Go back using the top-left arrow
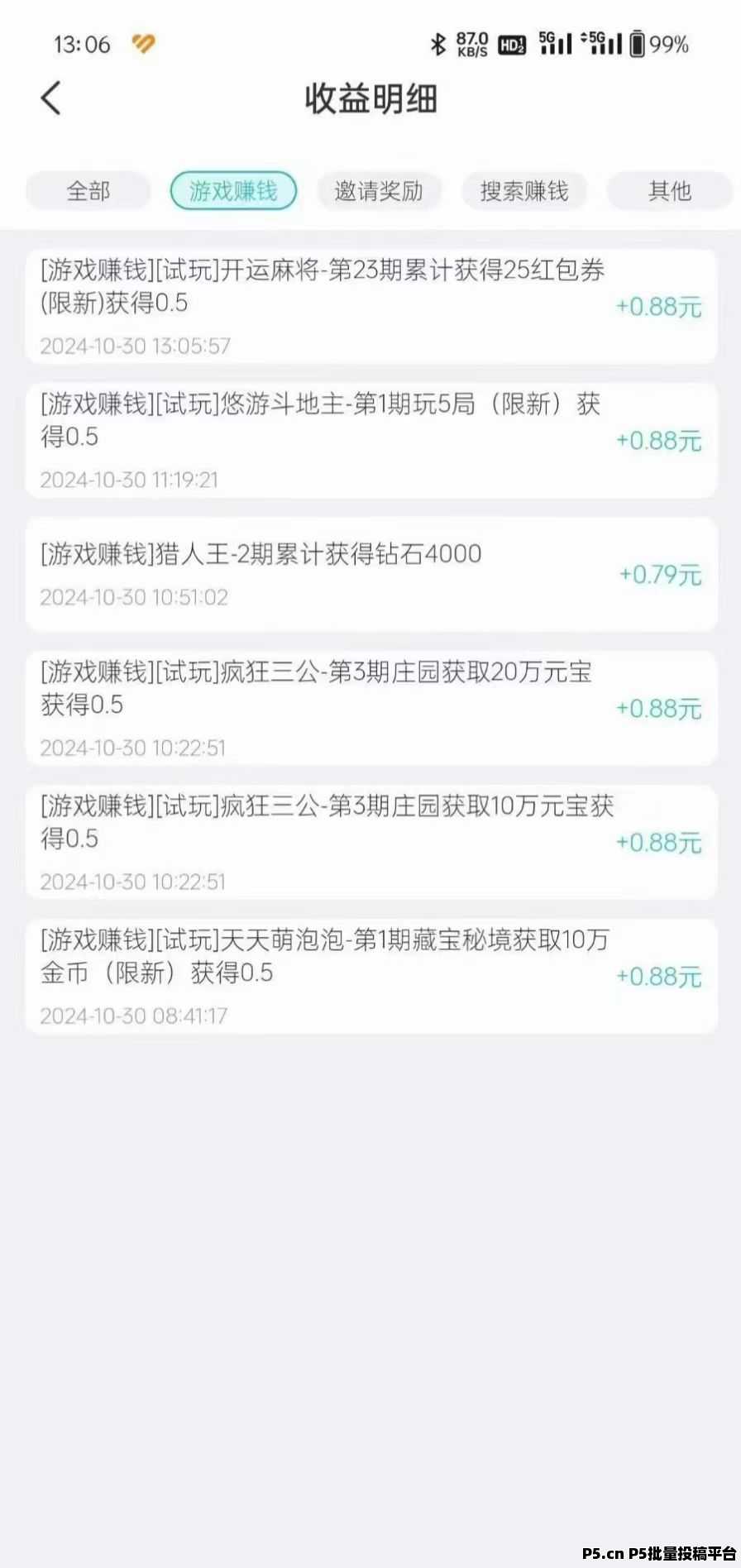This screenshot has width=741, height=1568. point(51,98)
